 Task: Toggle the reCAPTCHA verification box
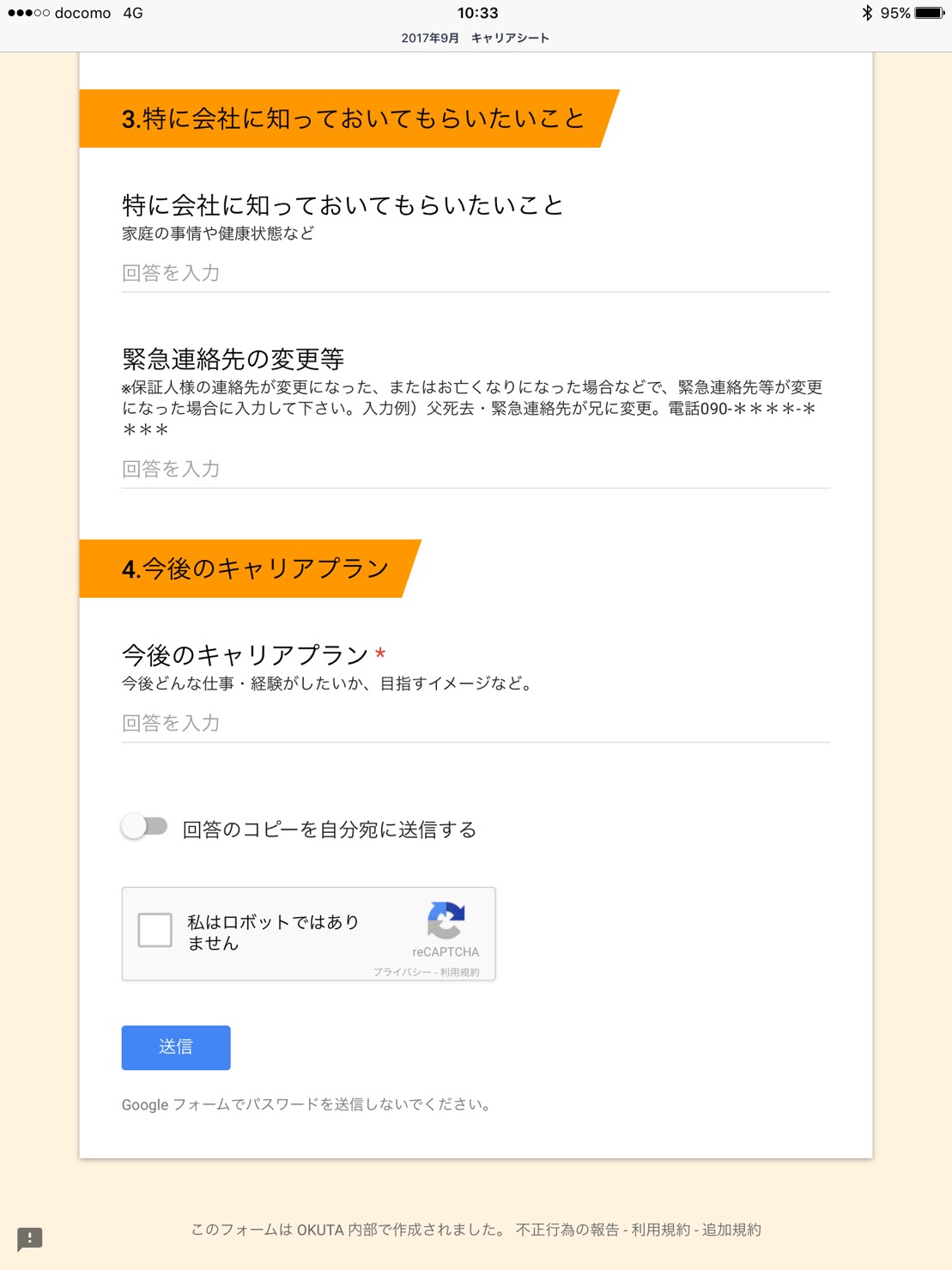pyautogui.click(x=155, y=931)
